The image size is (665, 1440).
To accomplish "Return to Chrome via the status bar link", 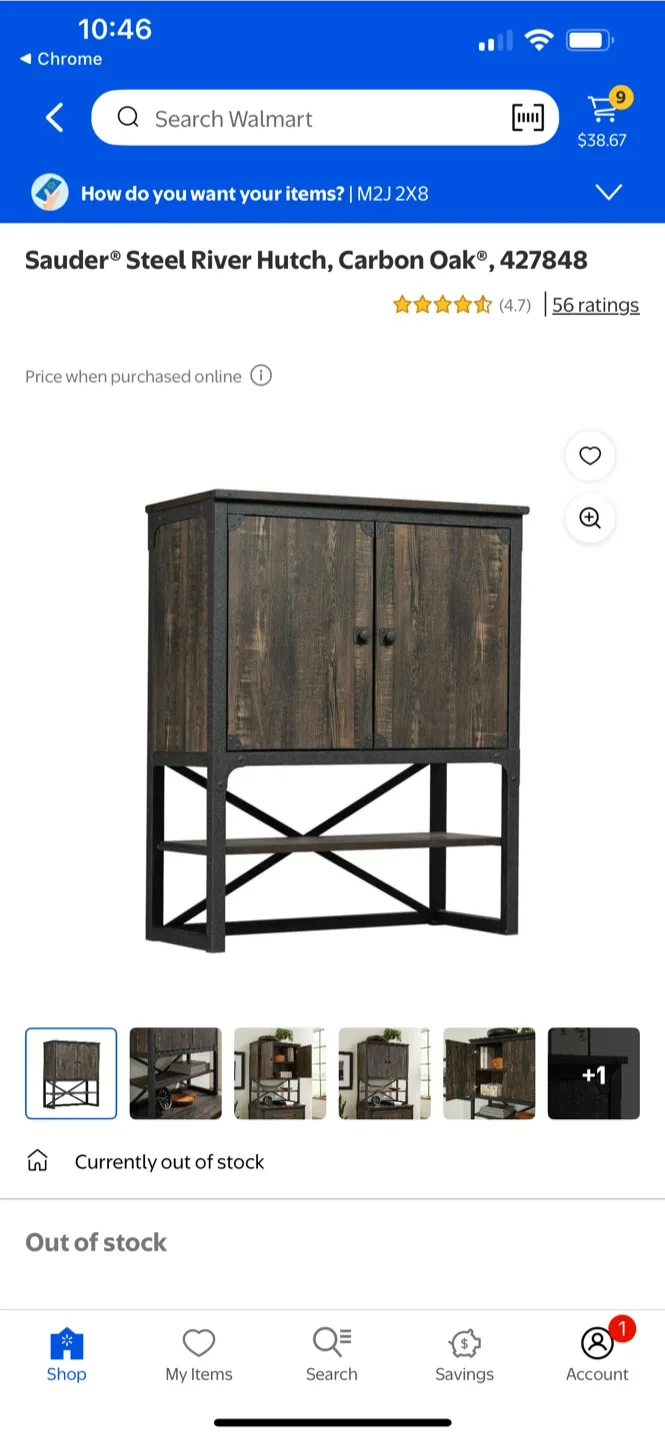I will (60, 59).
